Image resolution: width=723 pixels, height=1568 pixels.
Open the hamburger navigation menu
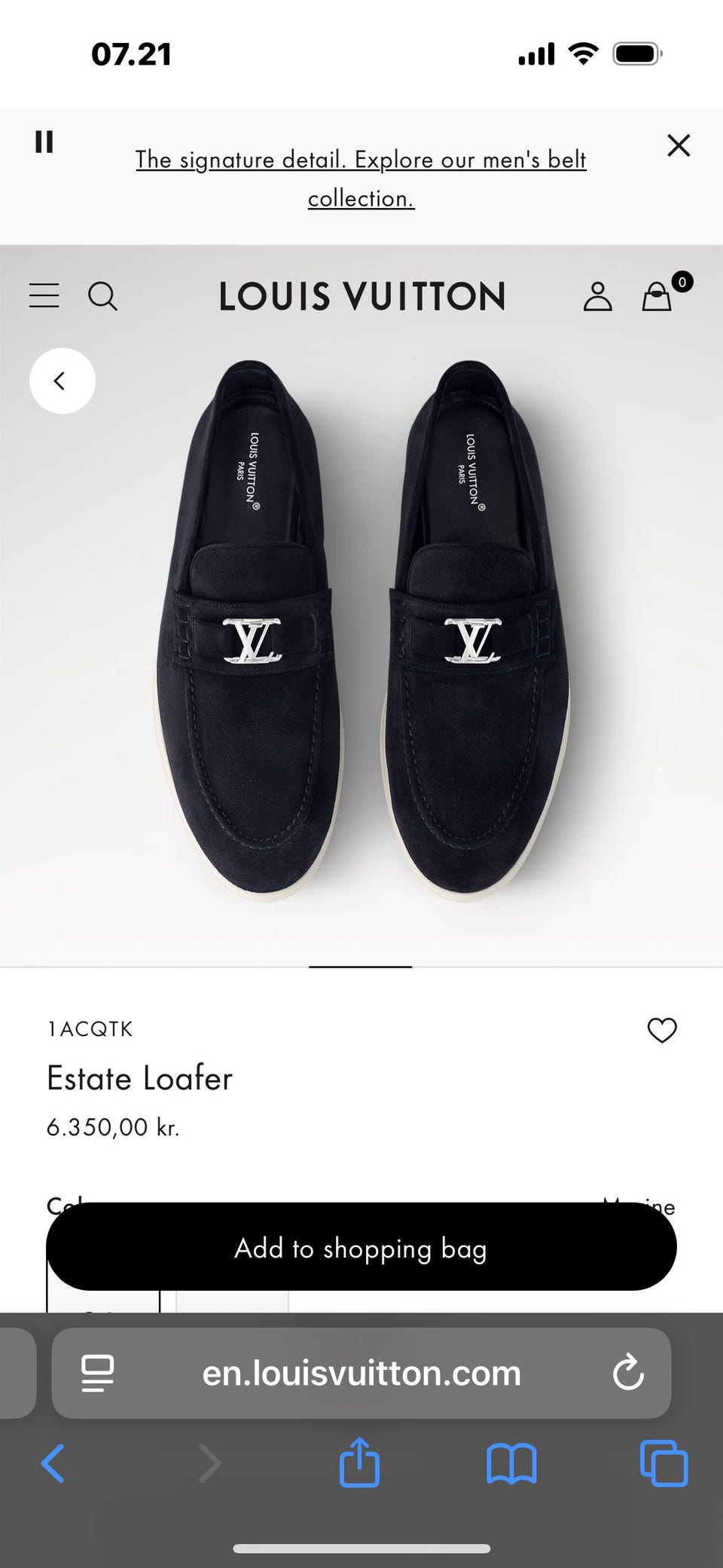pos(44,295)
